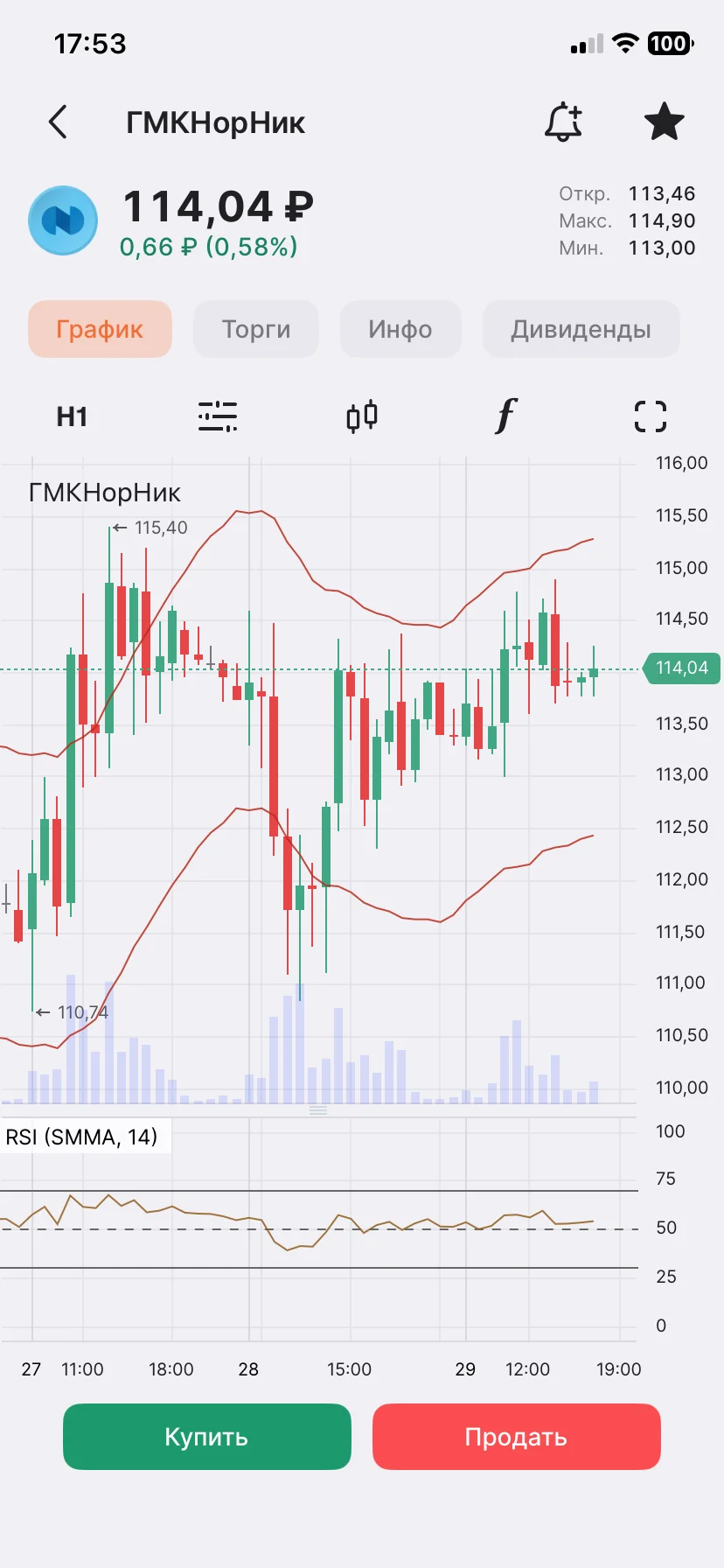Tap the Купить button
The height and width of the screenshot is (1568, 724).
pyautogui.click(x=207, y=1437)
